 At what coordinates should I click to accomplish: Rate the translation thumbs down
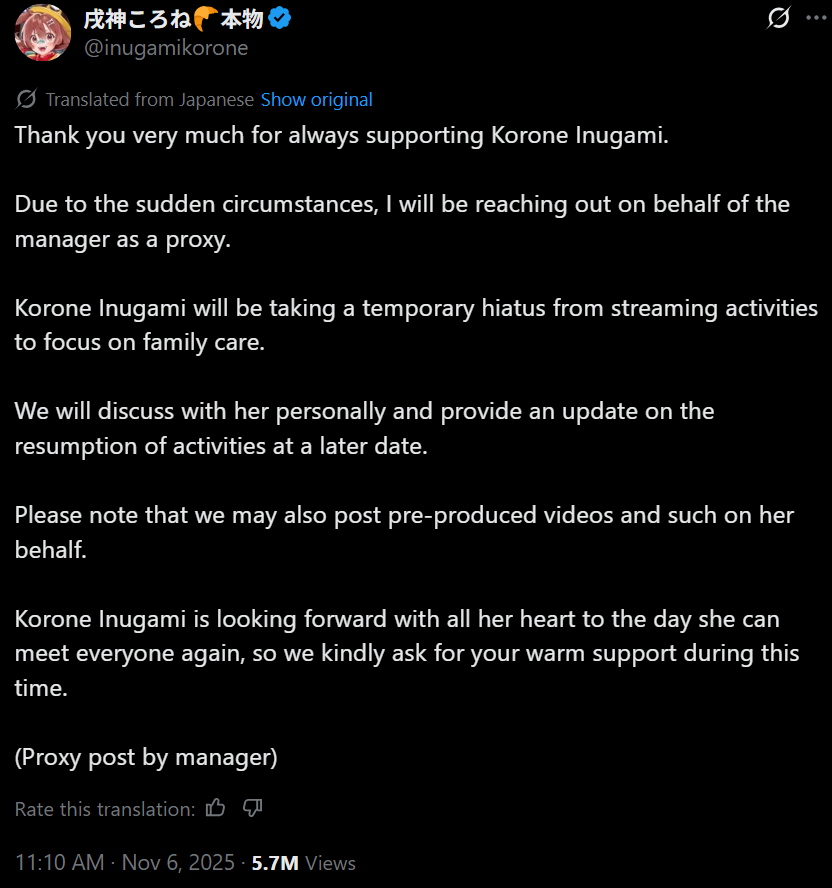coord(252,808)
